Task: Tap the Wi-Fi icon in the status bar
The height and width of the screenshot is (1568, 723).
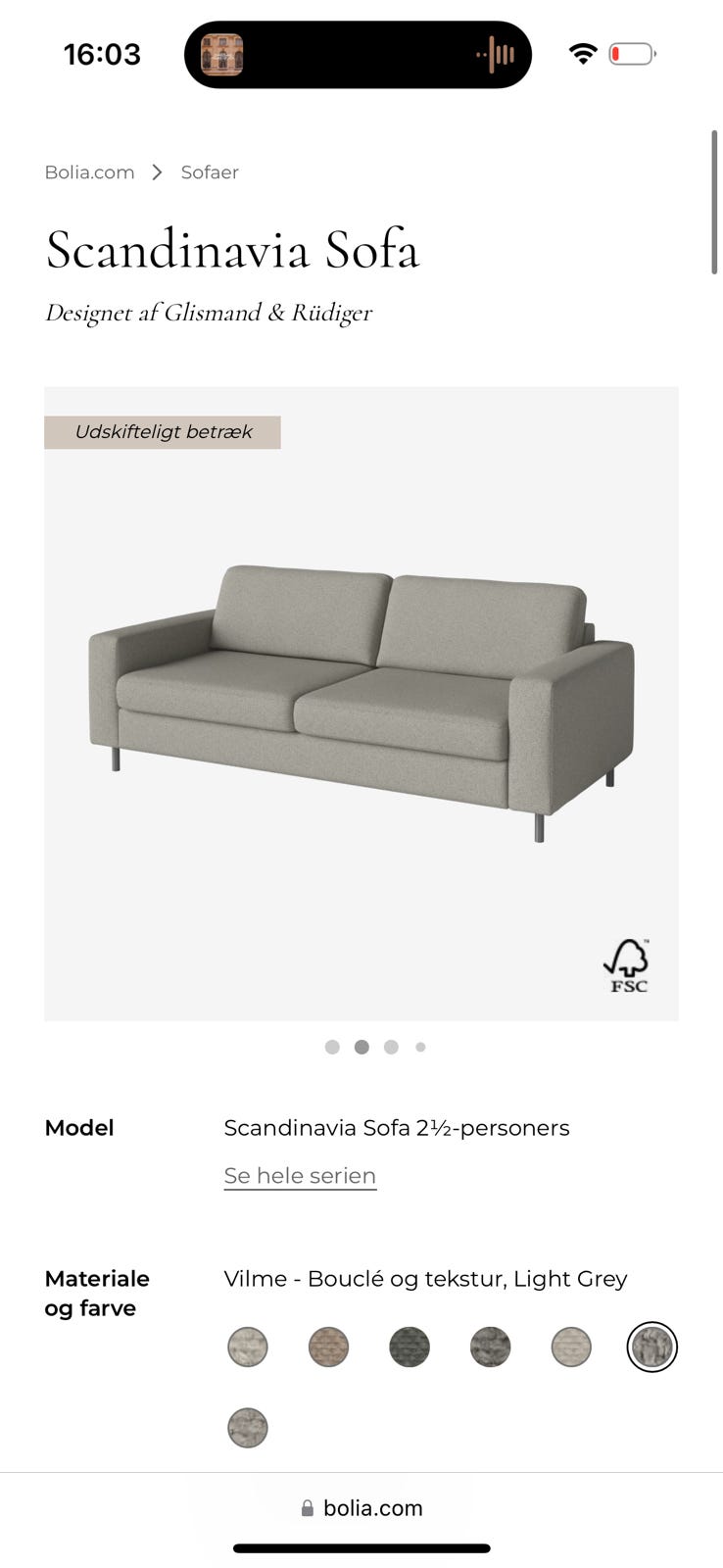Action: [583, 54]
